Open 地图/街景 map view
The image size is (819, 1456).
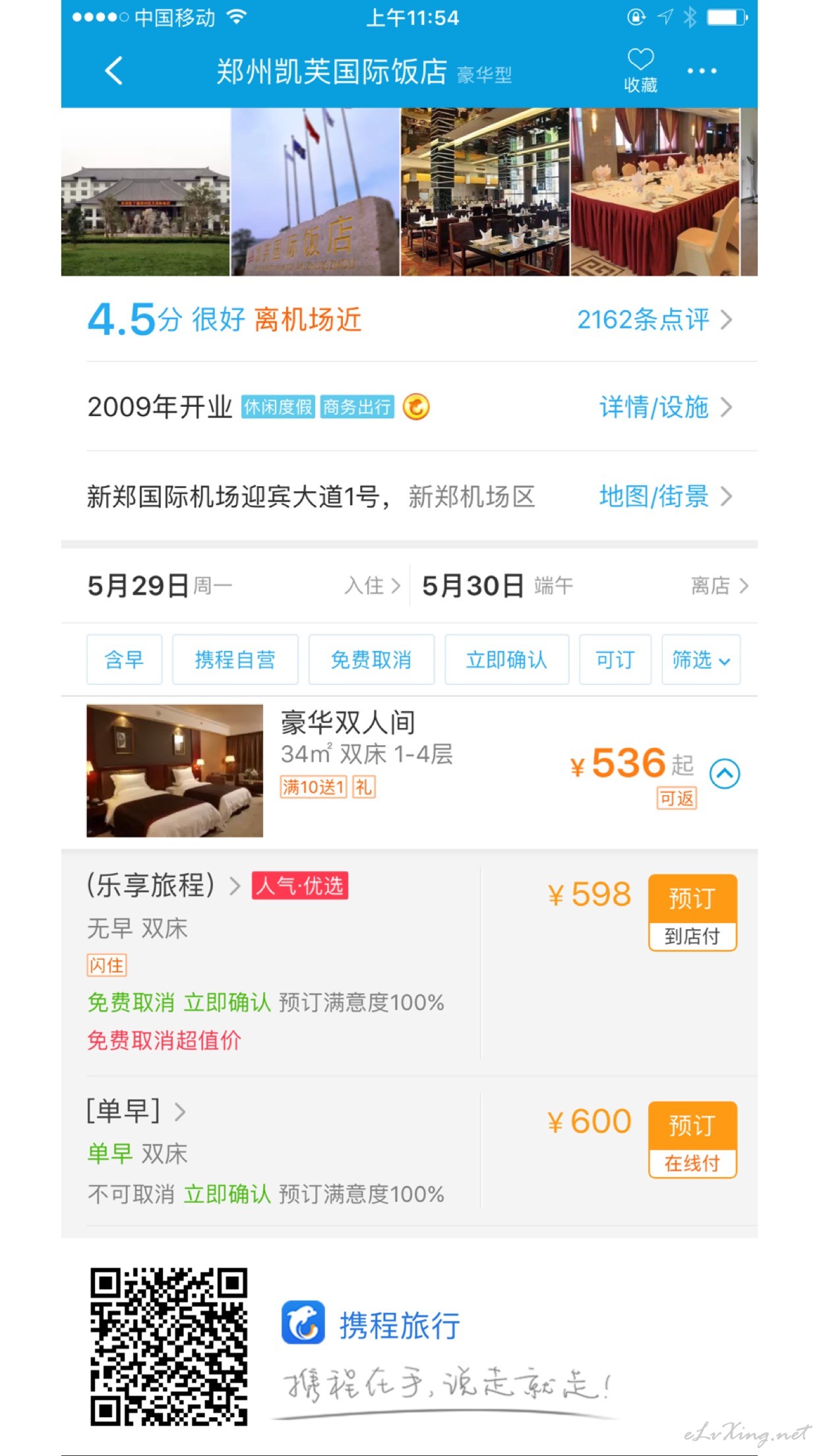coord(665,497)
